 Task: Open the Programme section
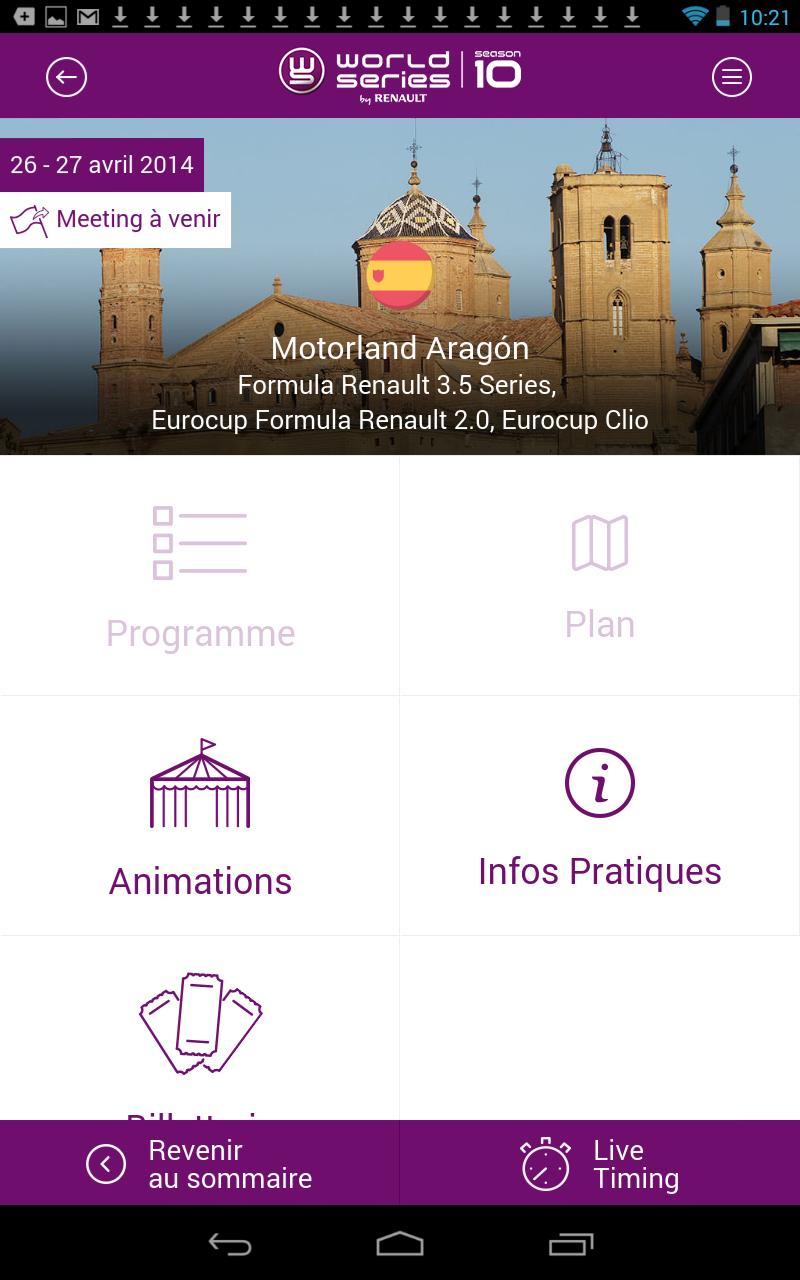(200, 577)
